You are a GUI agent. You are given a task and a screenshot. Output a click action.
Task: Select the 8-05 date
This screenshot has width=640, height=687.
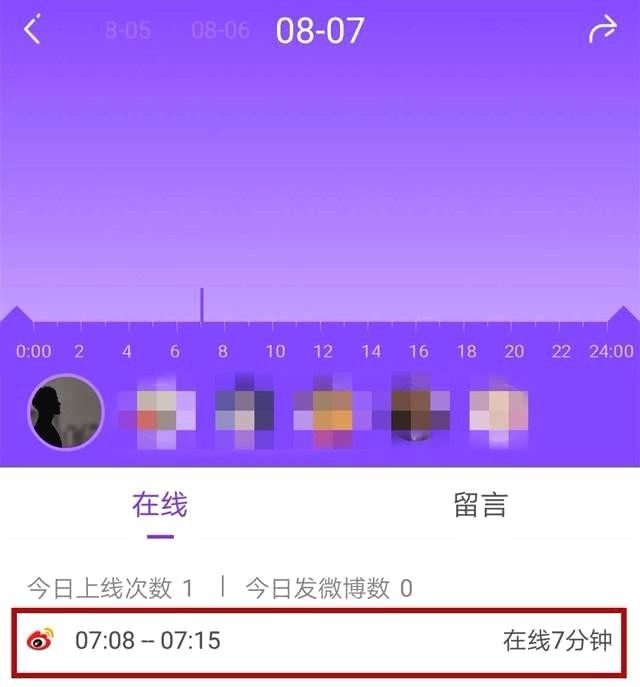coord(128,30)
